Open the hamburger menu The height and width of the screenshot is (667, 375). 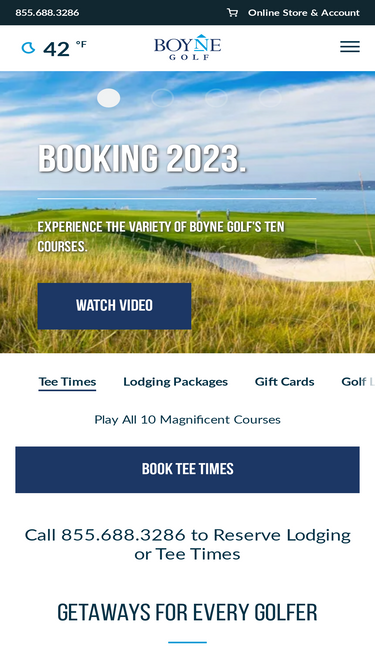(x=349, y=46)
